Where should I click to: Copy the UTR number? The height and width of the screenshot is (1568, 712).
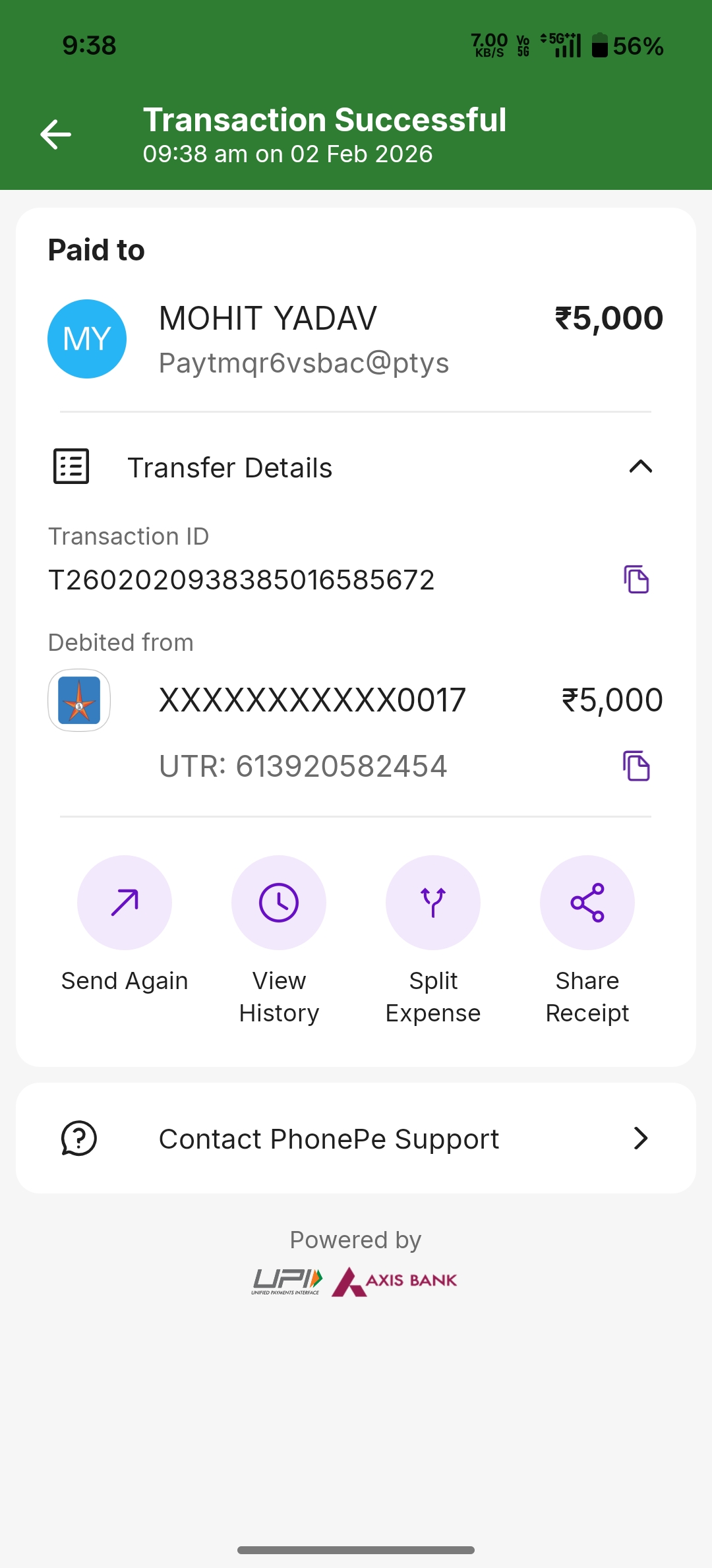636,766
